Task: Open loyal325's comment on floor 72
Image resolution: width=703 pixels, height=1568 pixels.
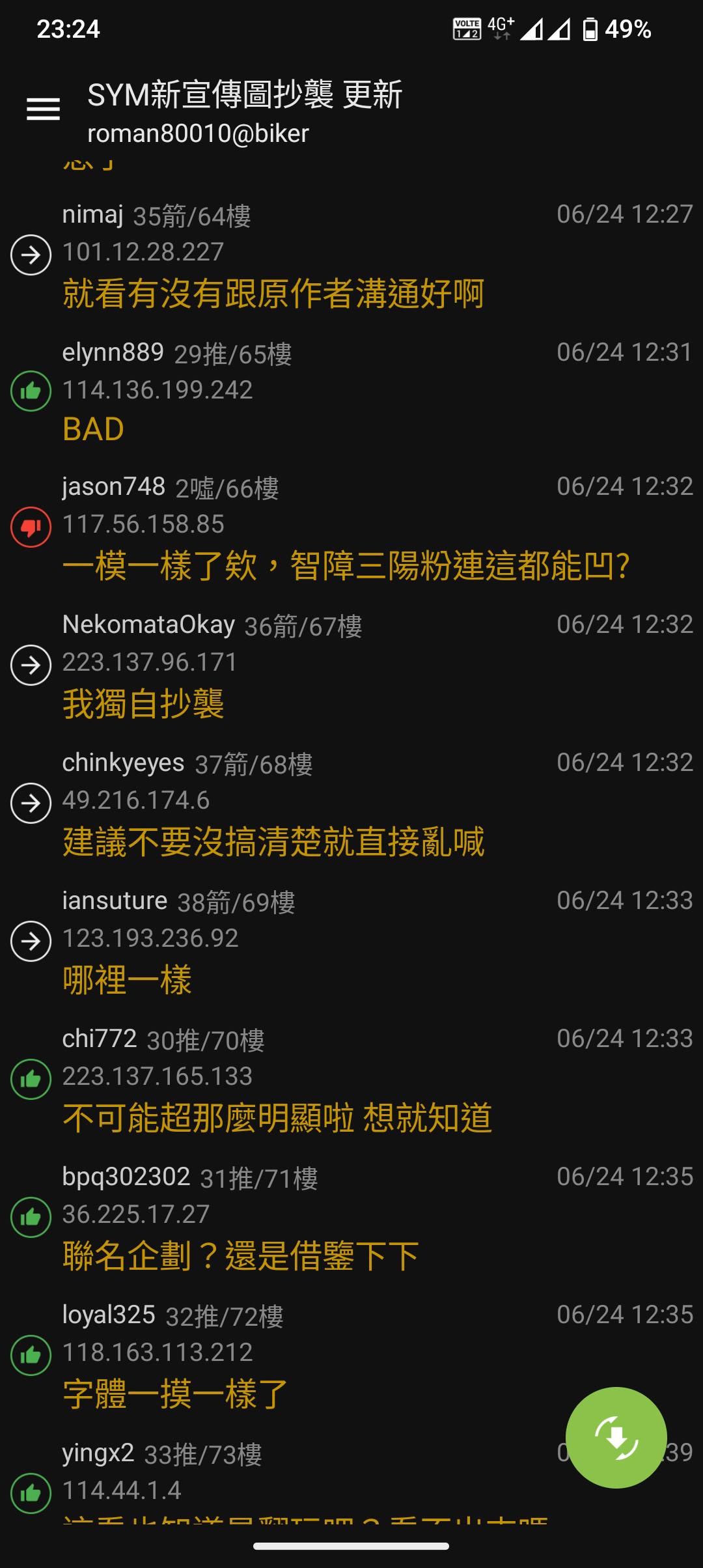Action: (x=351, y=1356)
